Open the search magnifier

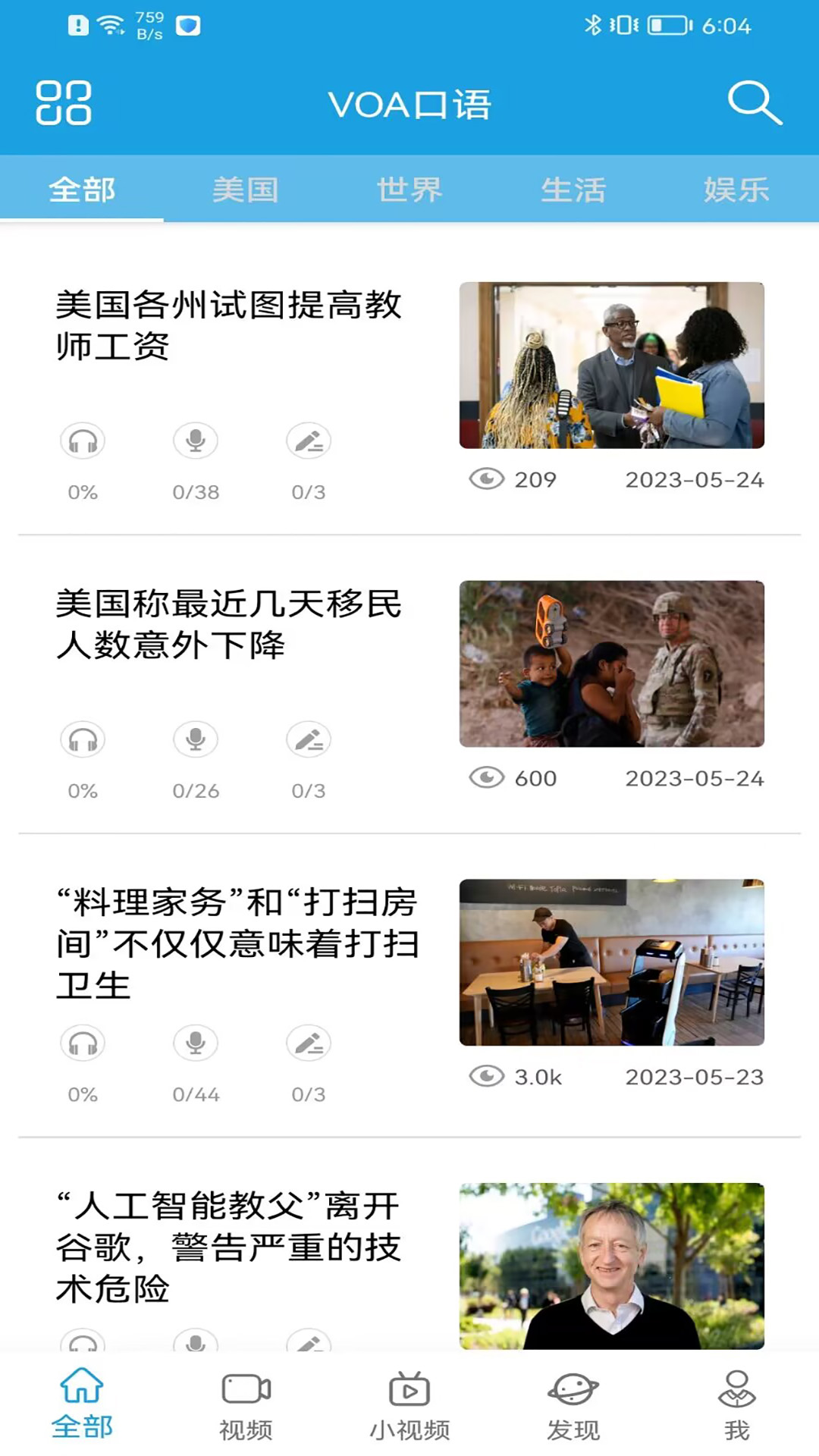pyautogui.click(x=754, y=102)
